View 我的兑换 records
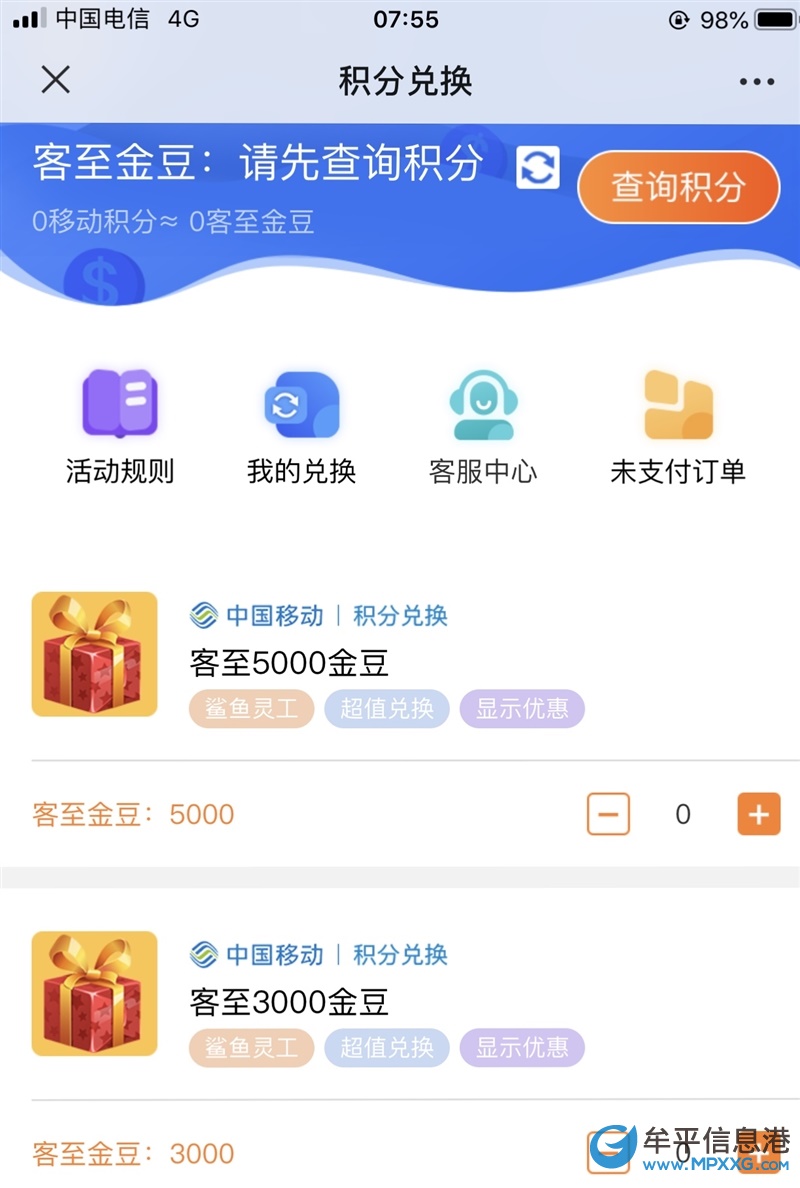The image size is (800, 1188). 301,427
